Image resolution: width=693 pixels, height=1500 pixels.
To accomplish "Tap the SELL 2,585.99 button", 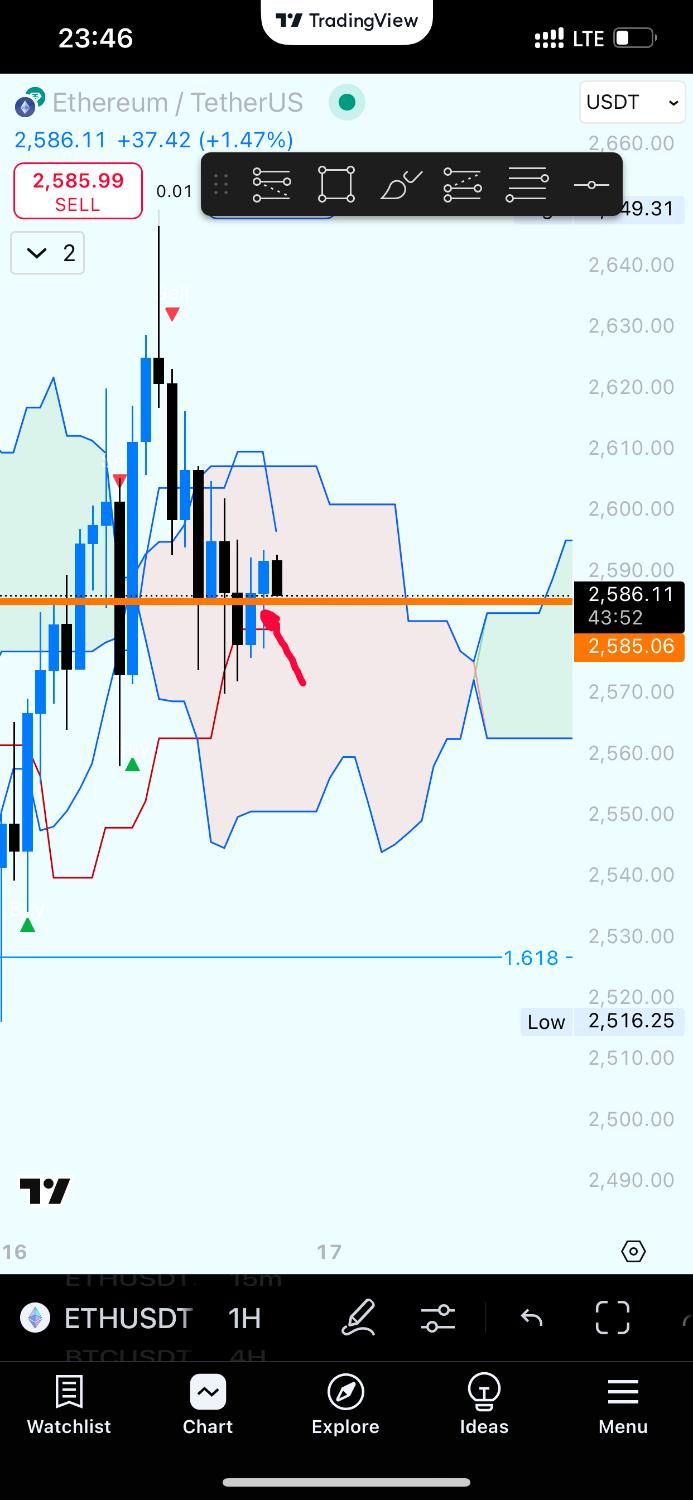I will click(x=78, y=190).
